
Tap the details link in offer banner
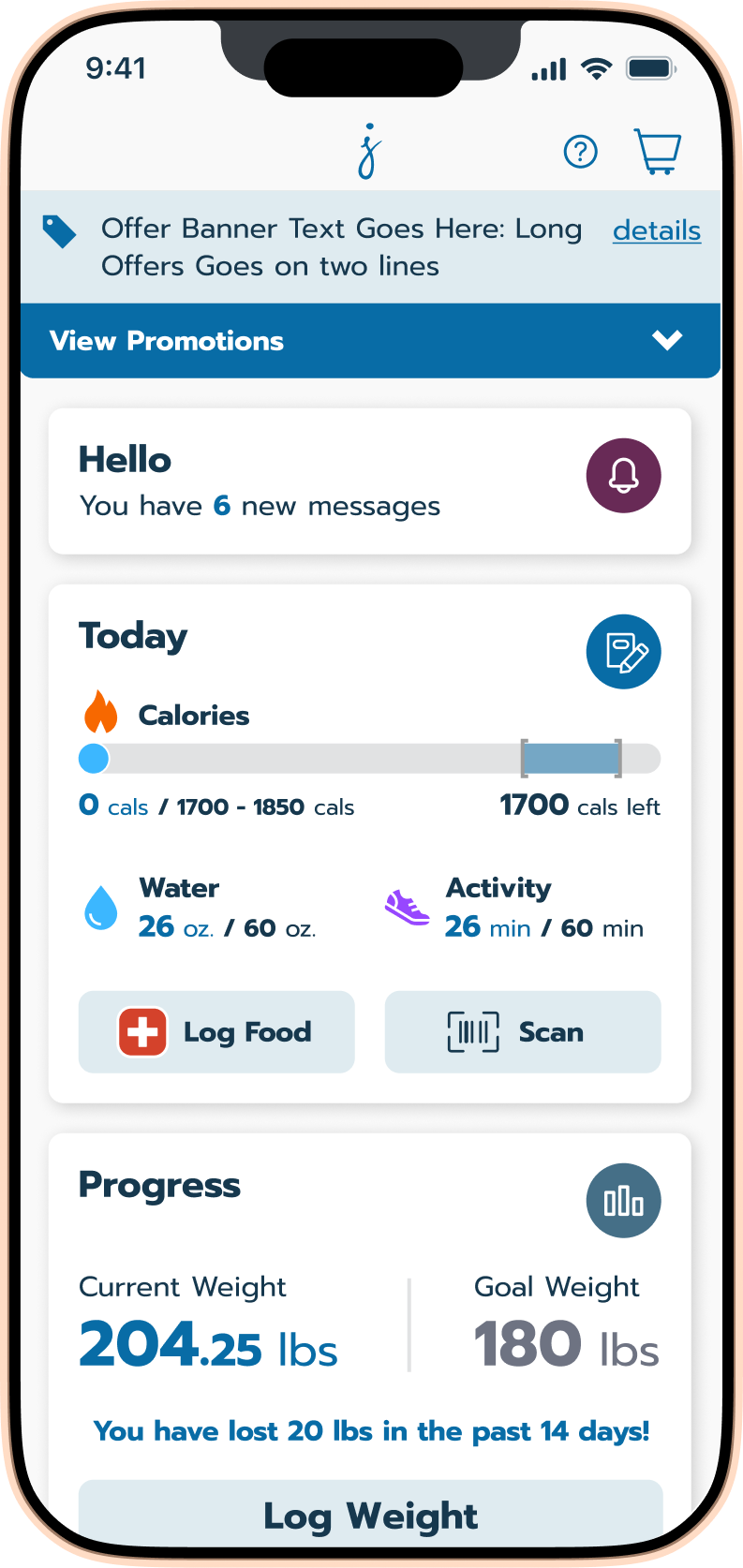pos(656,230)
